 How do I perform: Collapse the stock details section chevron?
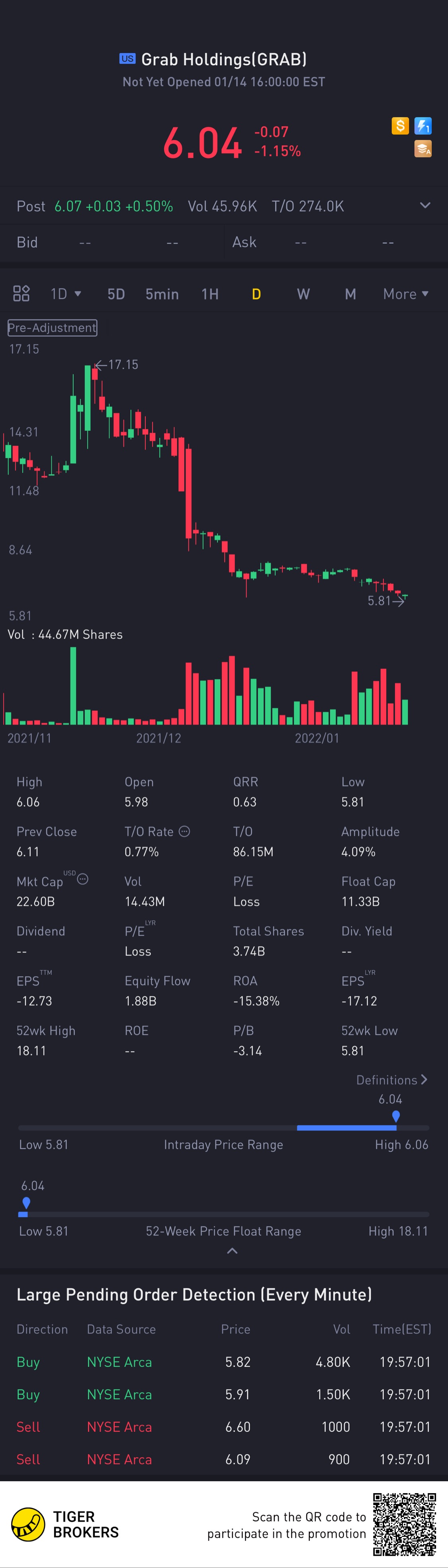(232, 1251)
